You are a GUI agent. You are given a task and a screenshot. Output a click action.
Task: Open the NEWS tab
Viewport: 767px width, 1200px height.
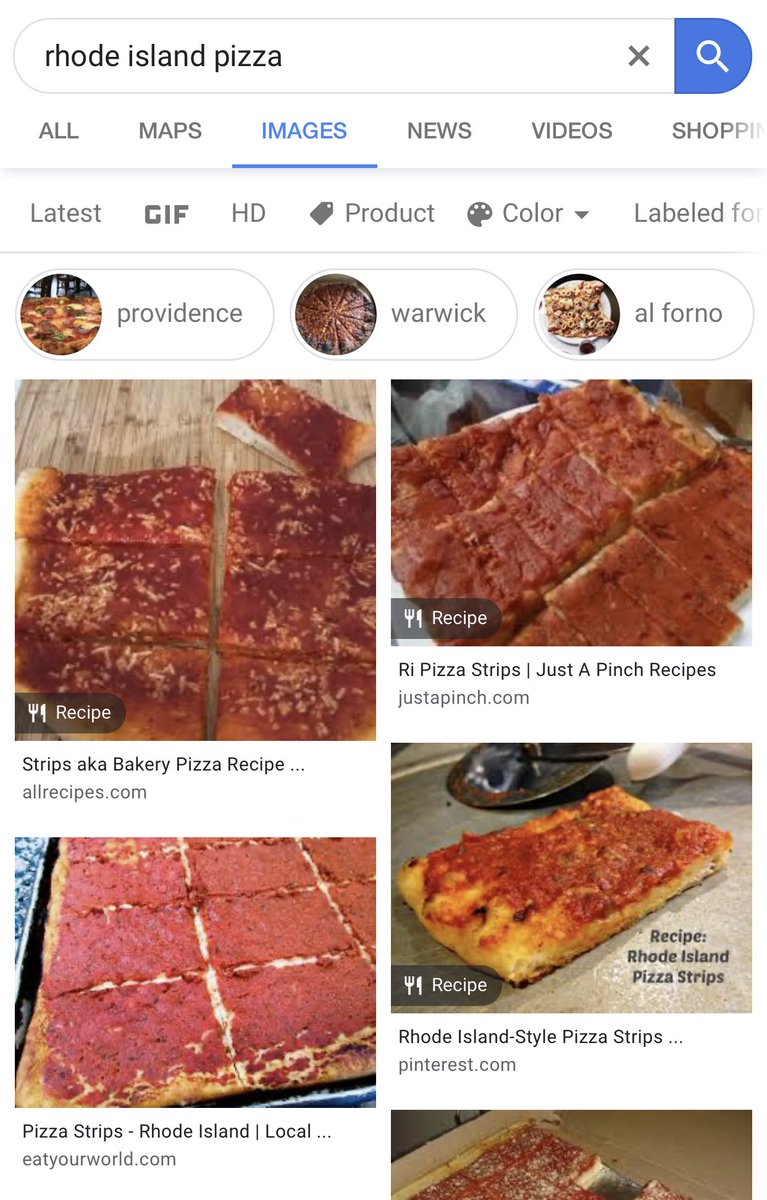click(x=439, y=131)
